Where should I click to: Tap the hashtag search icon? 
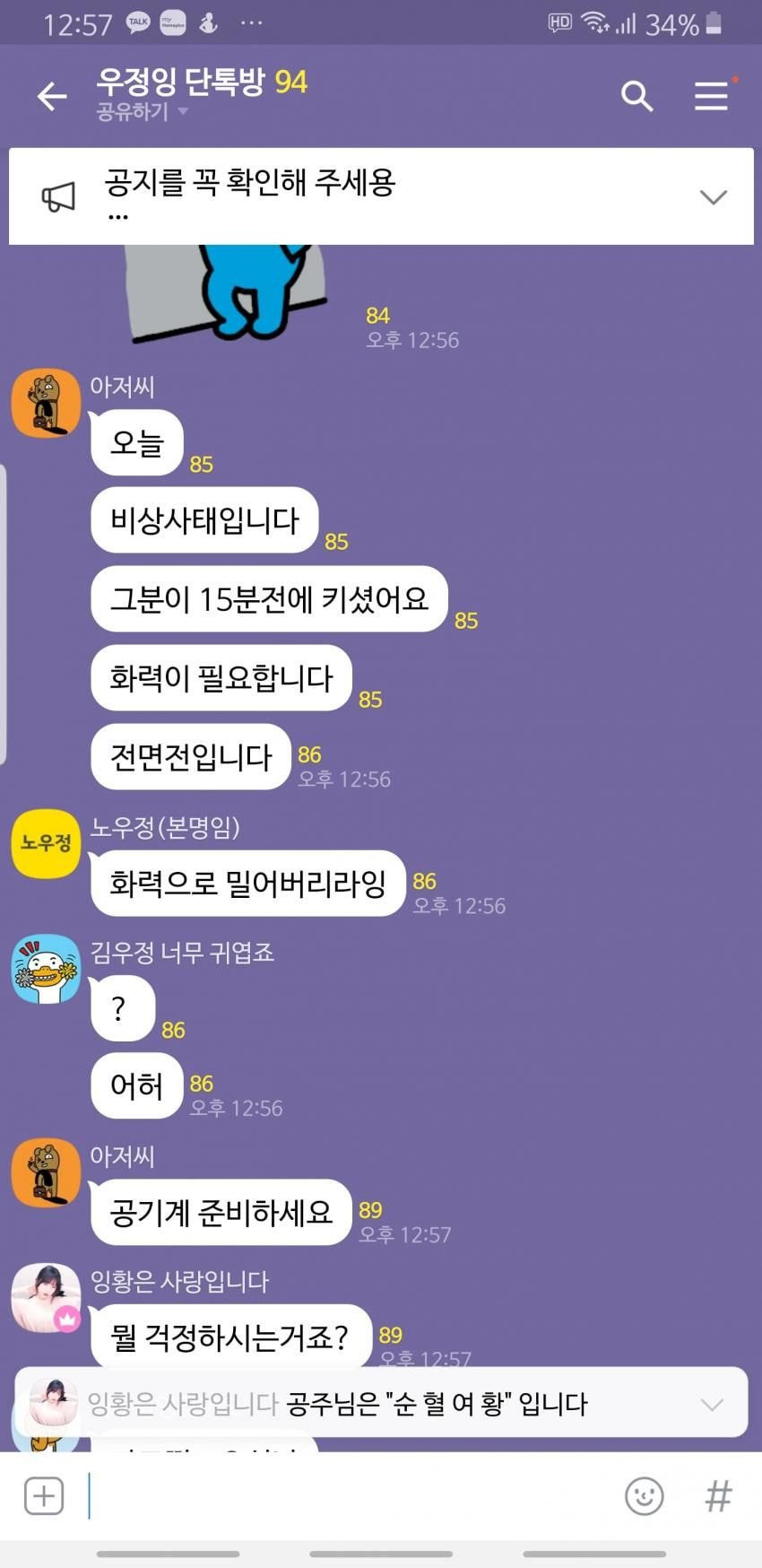(x=718, y=1496)
